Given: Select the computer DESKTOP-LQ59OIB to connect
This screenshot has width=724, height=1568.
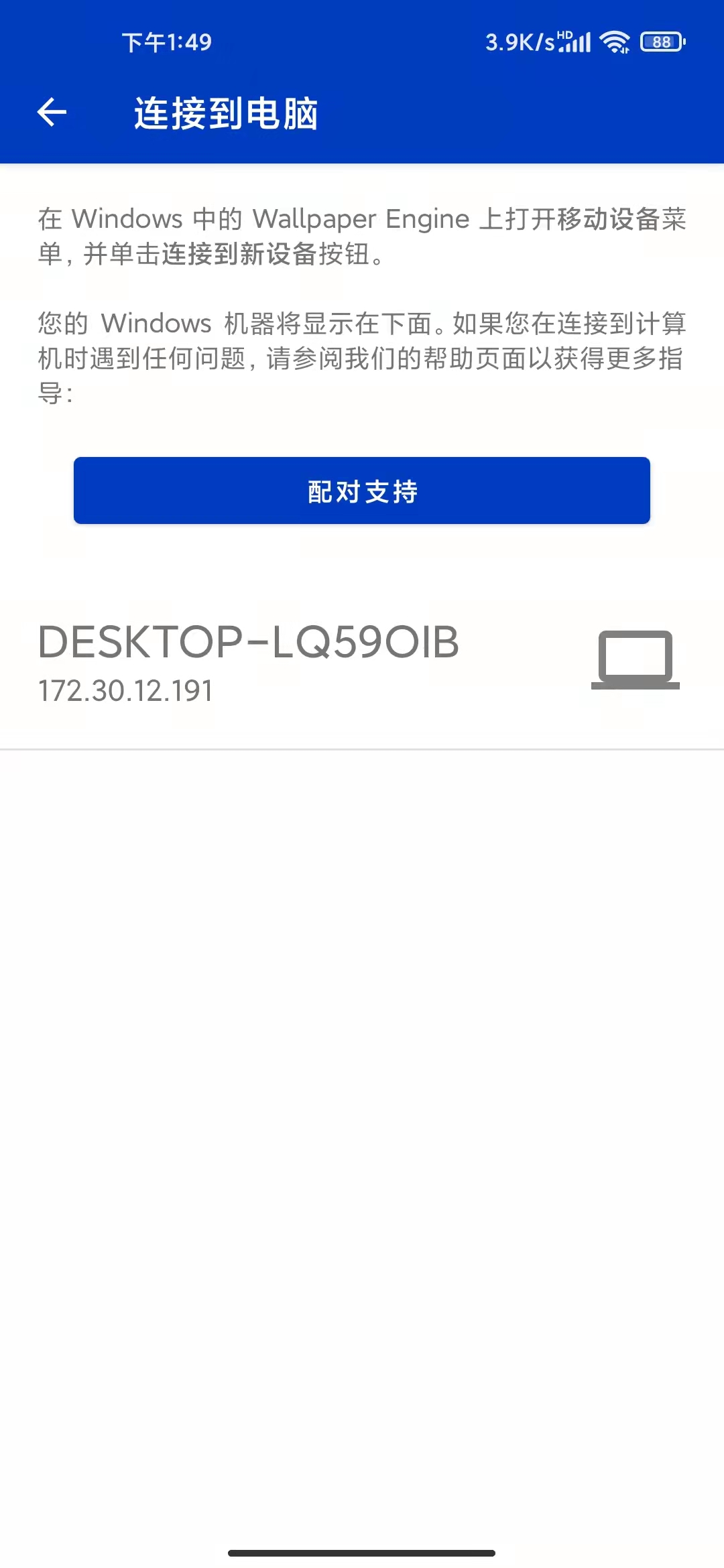Looking at the screenshot, I should 362,663.
